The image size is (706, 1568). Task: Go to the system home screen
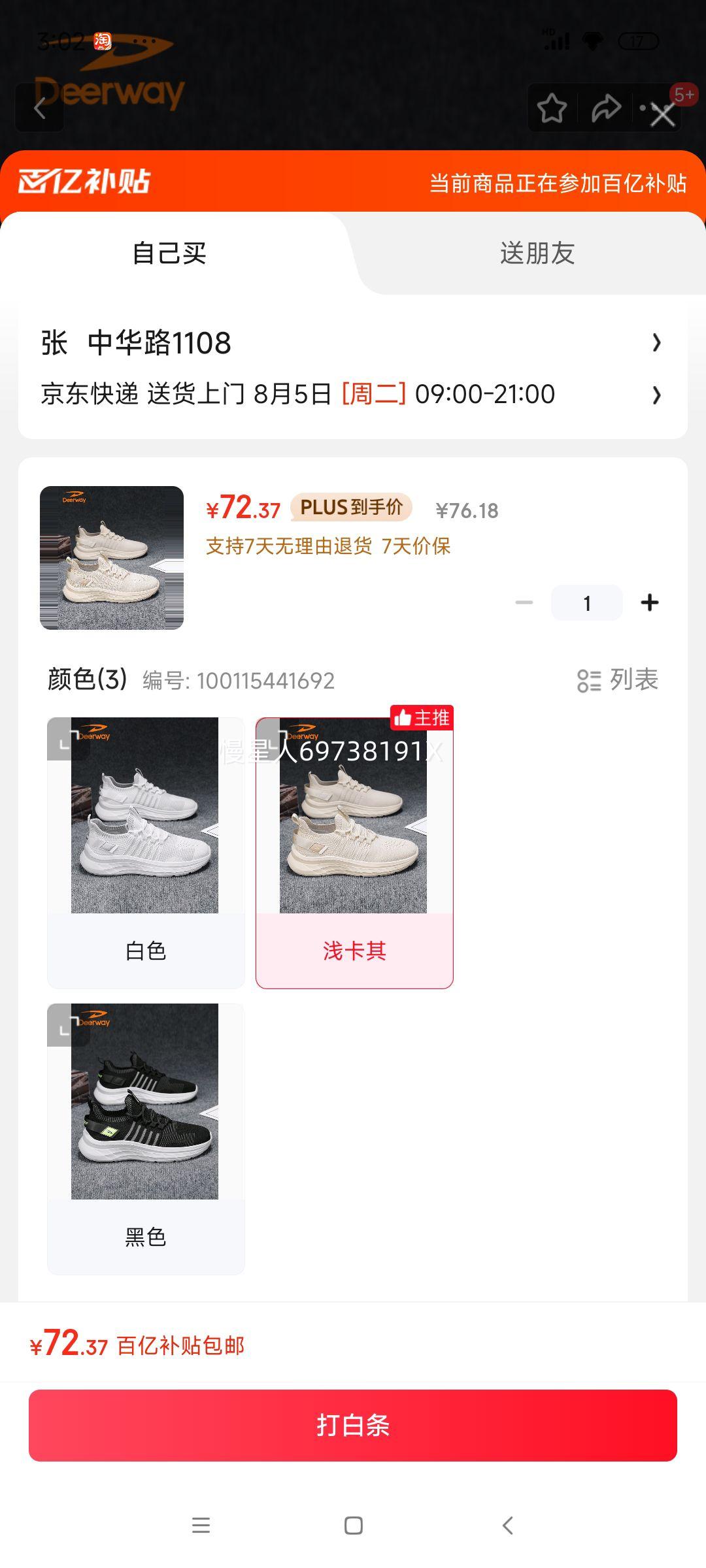pos(354,1525)
